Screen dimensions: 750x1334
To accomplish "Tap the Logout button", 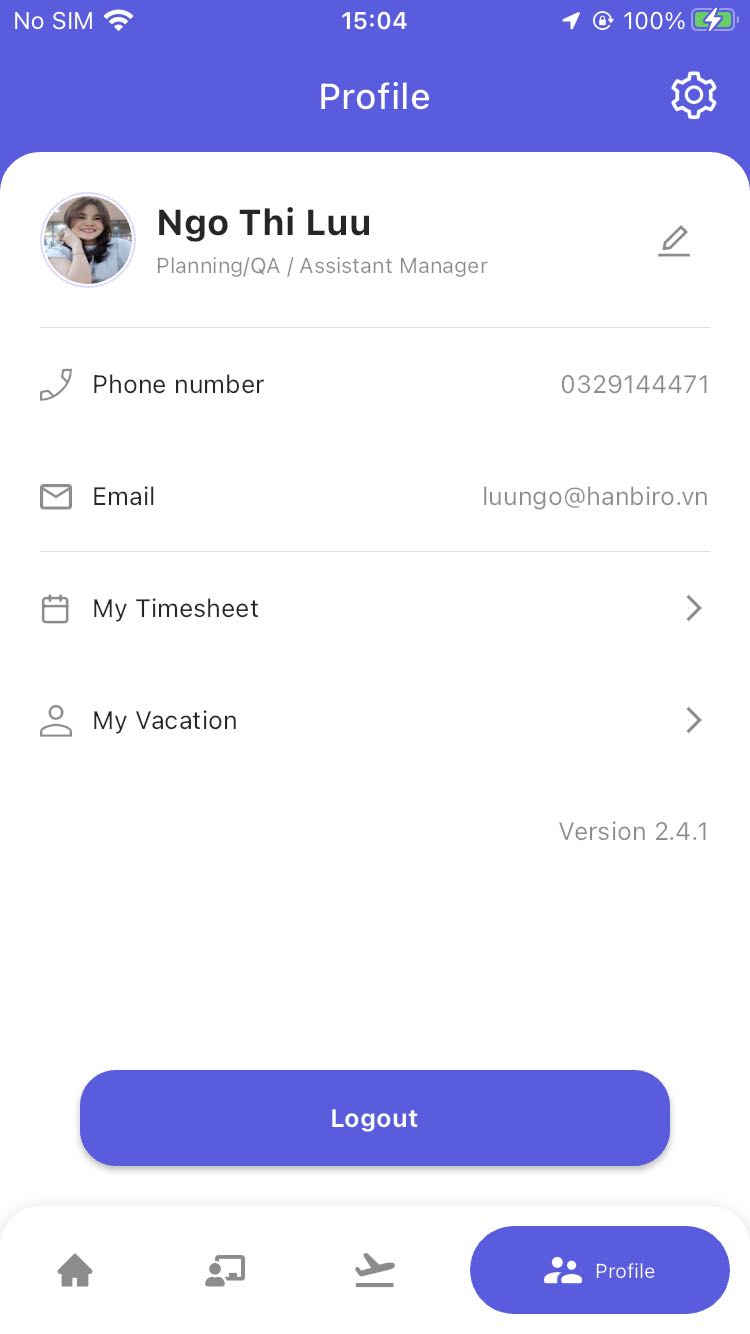I will click(375, 1118).
